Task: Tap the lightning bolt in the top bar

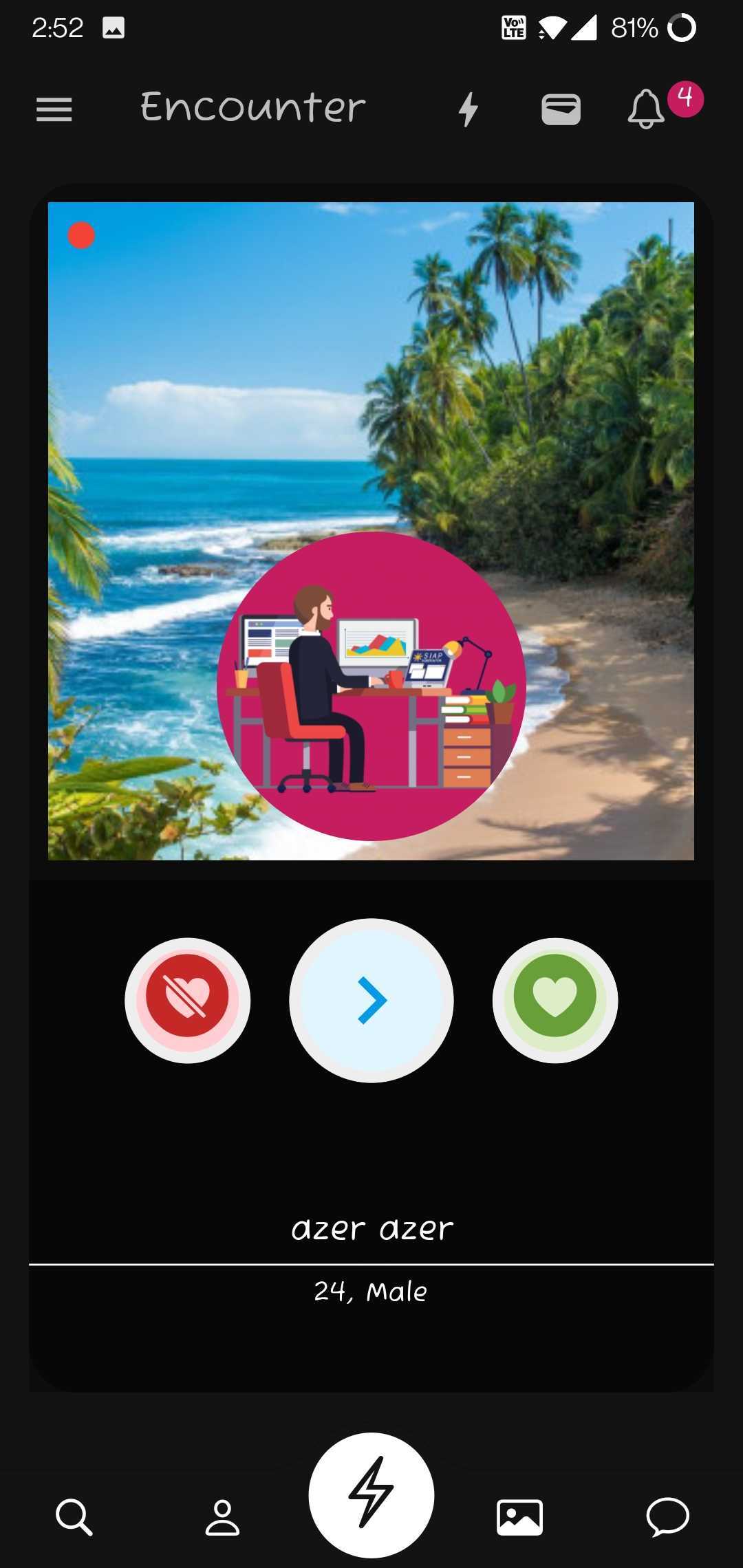Action: click(469, 109)
